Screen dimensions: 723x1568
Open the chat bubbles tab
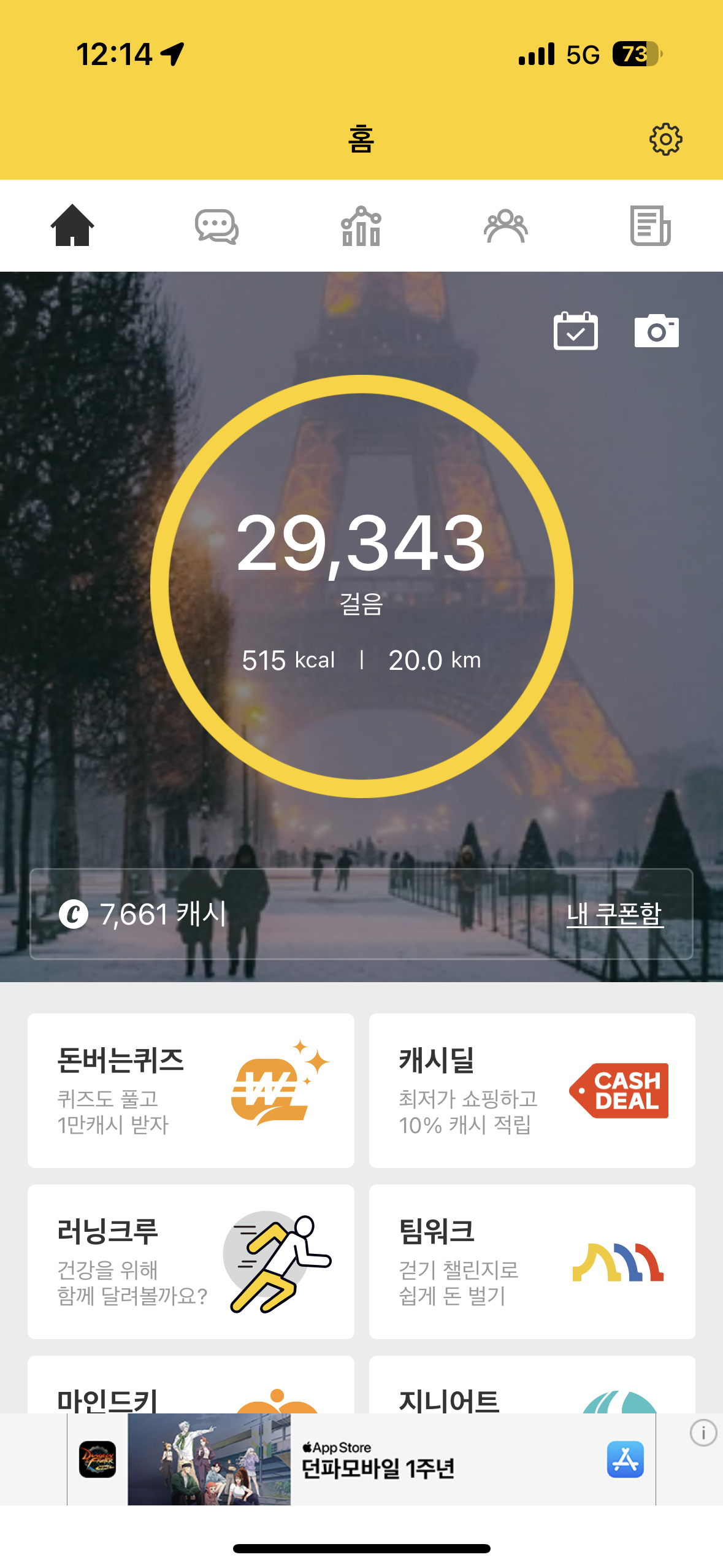216,226
